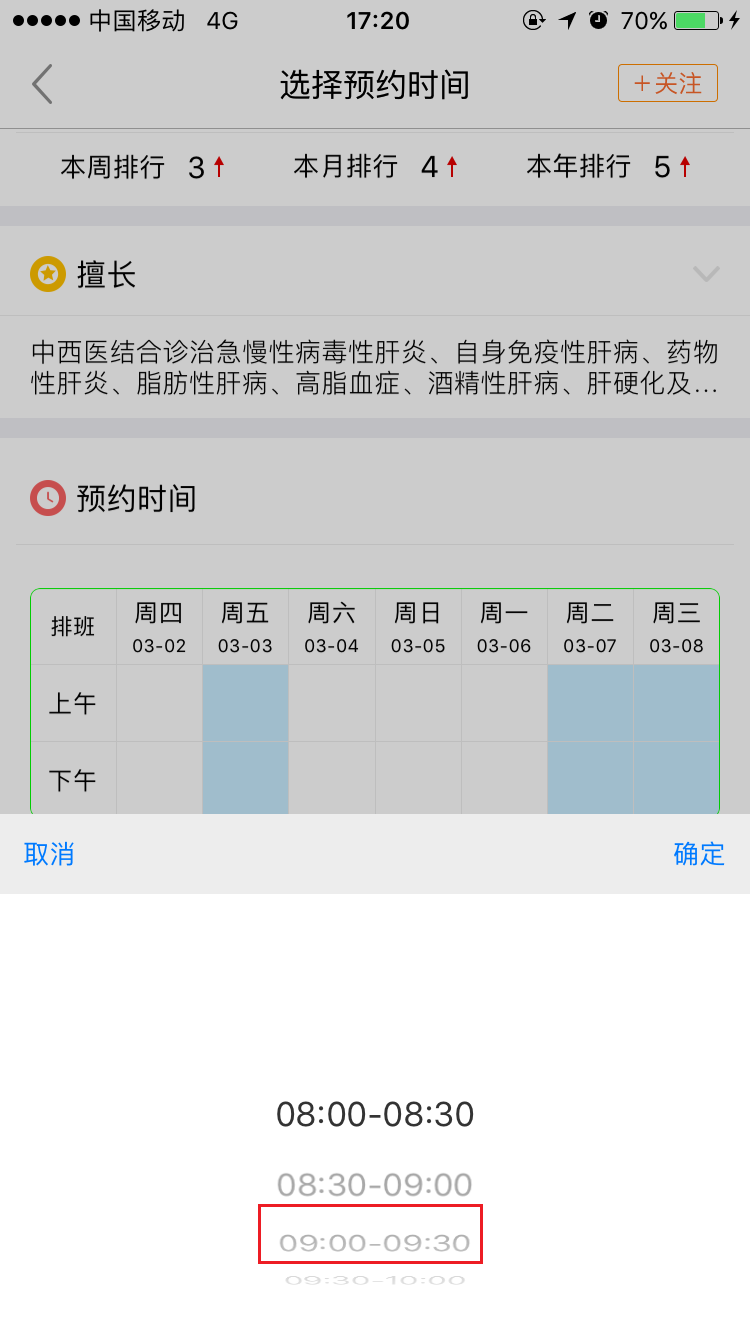Expand the 擅长 section chevron
This screenshot has height=1334, width=750.
(706, 274)
